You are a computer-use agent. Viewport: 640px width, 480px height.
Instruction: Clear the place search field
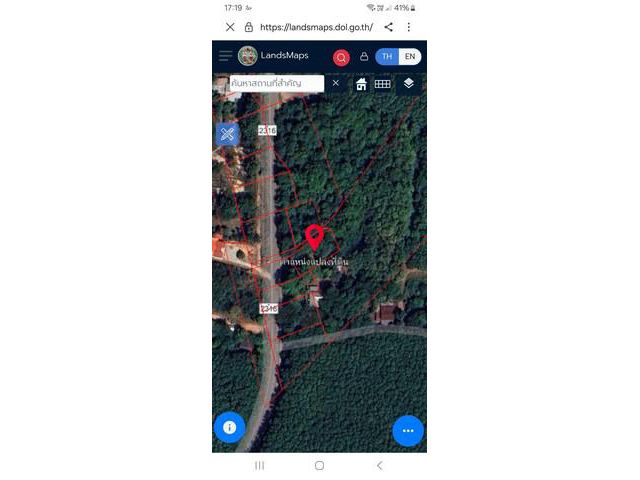point(336,84)
